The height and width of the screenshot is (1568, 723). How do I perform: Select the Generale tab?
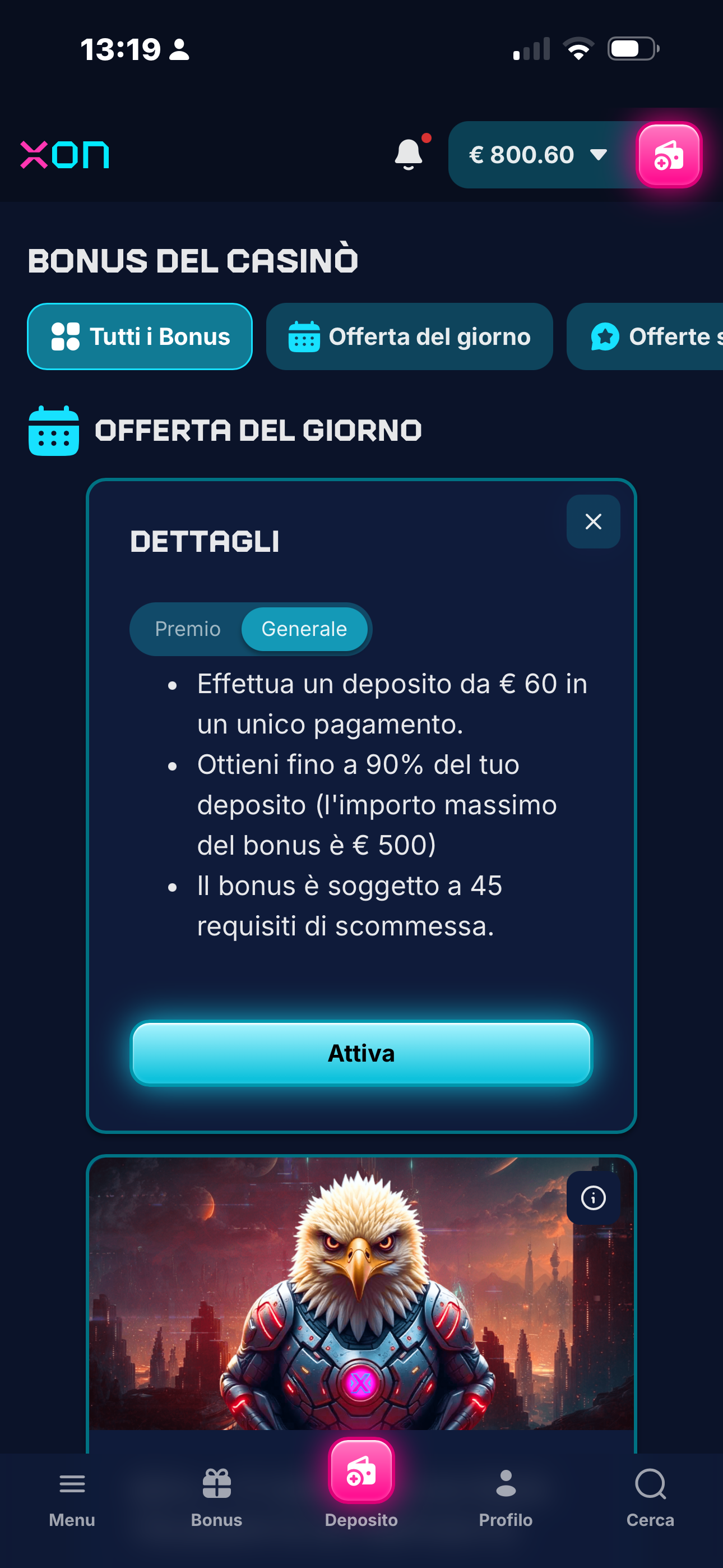pos(304,629)
